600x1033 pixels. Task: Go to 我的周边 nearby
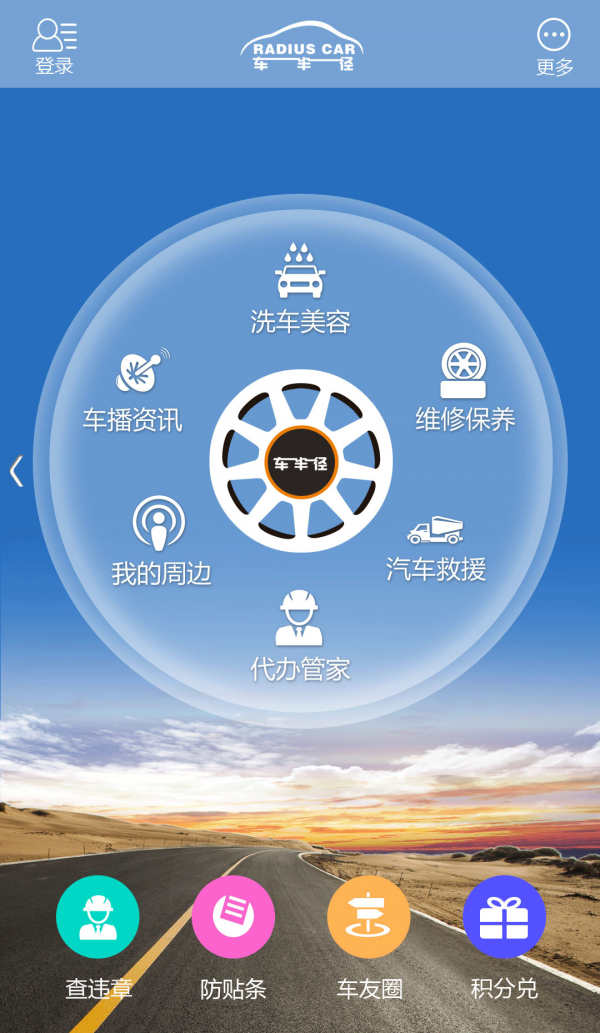tap(160, 540)
